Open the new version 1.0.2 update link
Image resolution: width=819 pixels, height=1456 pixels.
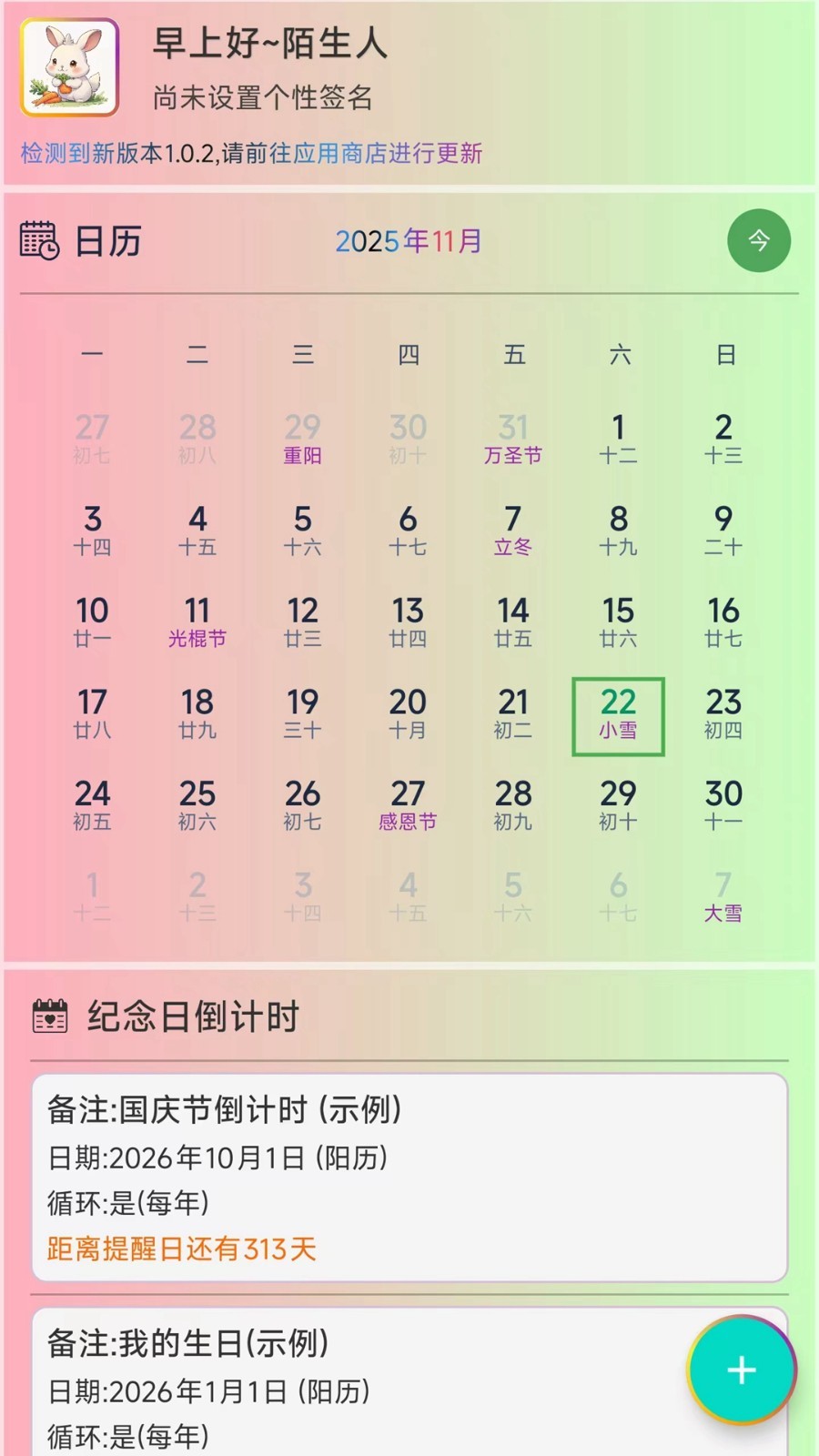tap(251, 153)
